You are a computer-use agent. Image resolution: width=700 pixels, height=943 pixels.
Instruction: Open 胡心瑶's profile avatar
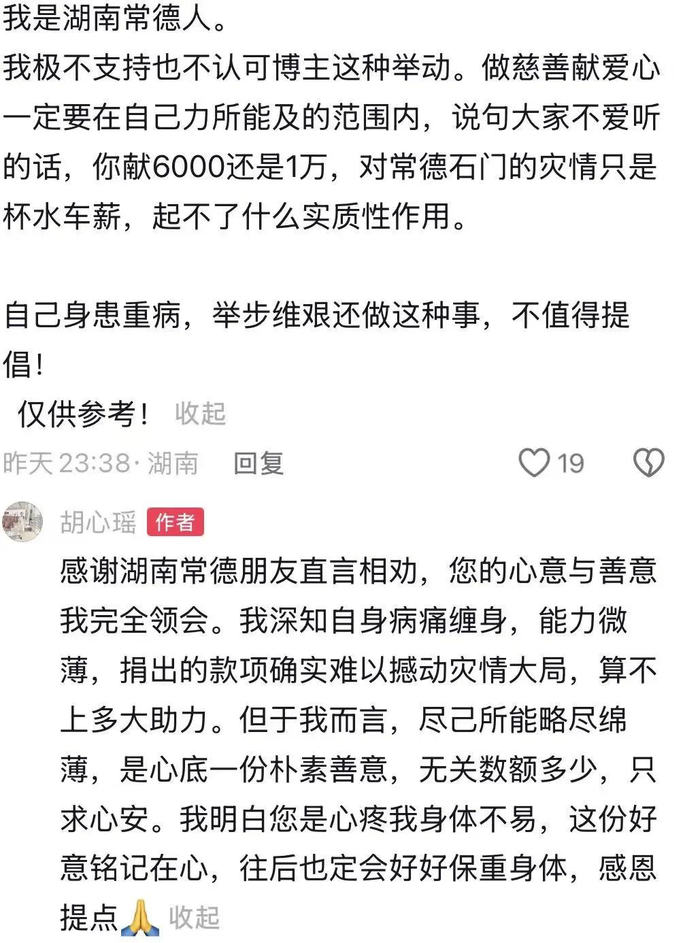(x=23, y=522)
